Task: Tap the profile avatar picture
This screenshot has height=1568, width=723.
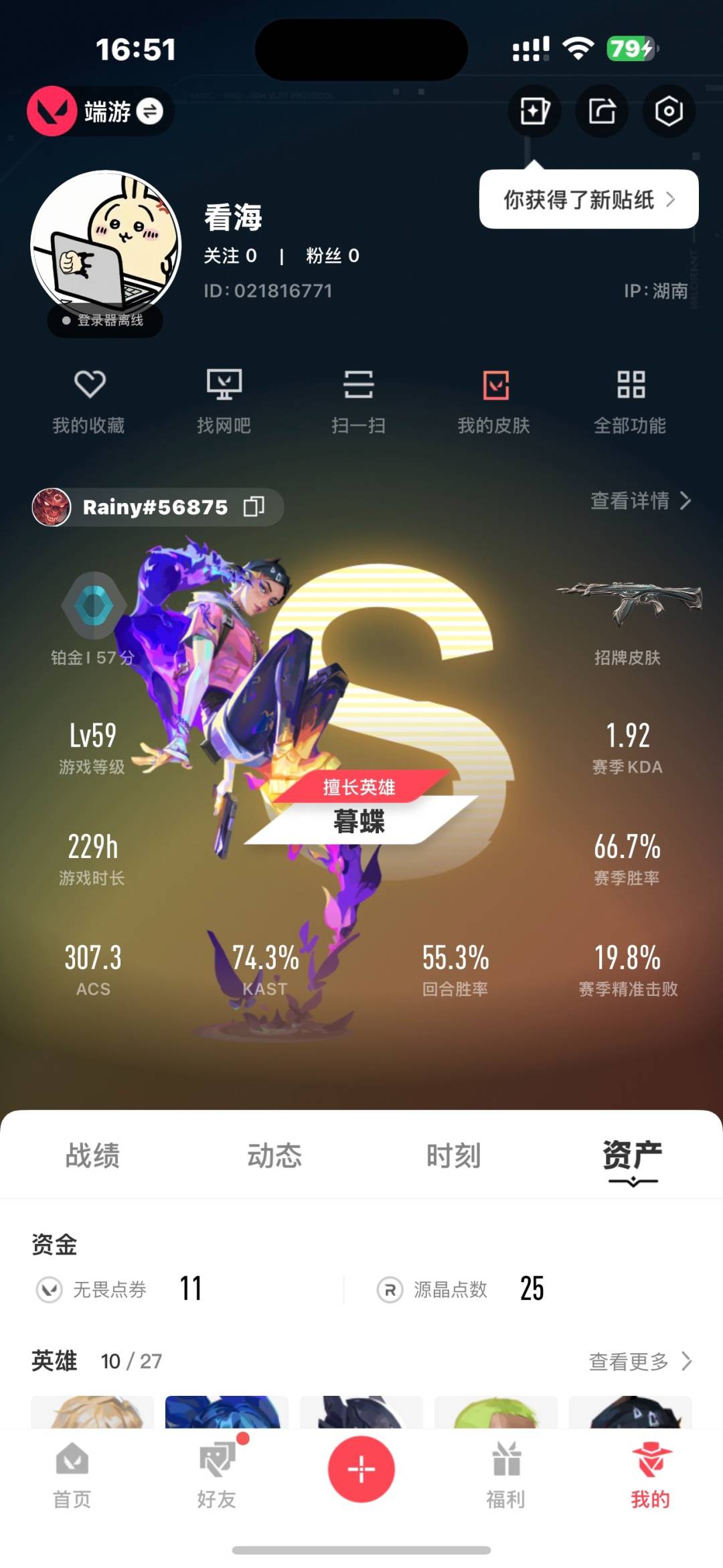Action: [106, 246]
